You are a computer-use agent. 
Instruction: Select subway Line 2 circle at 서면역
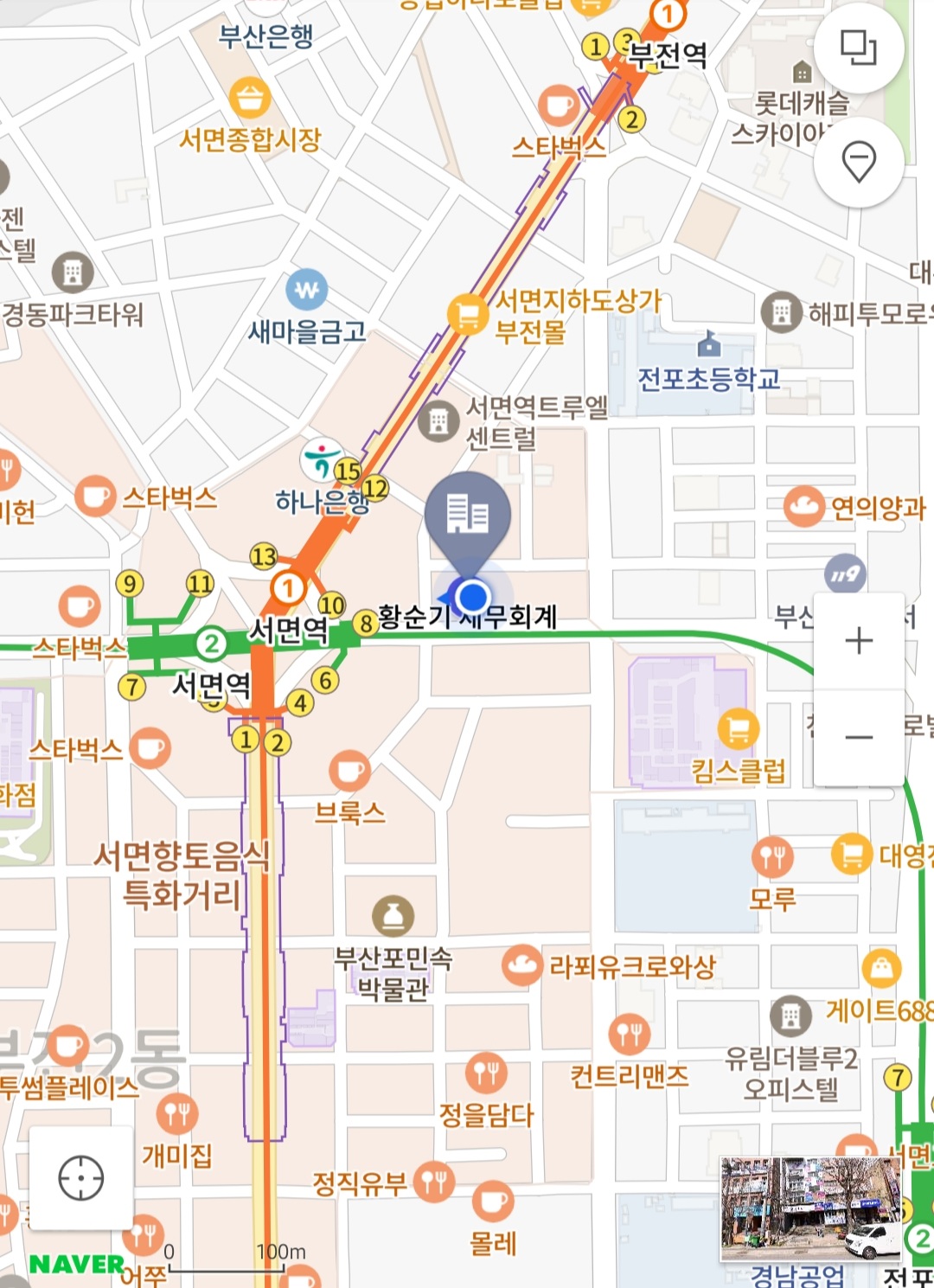pos(212,644)
